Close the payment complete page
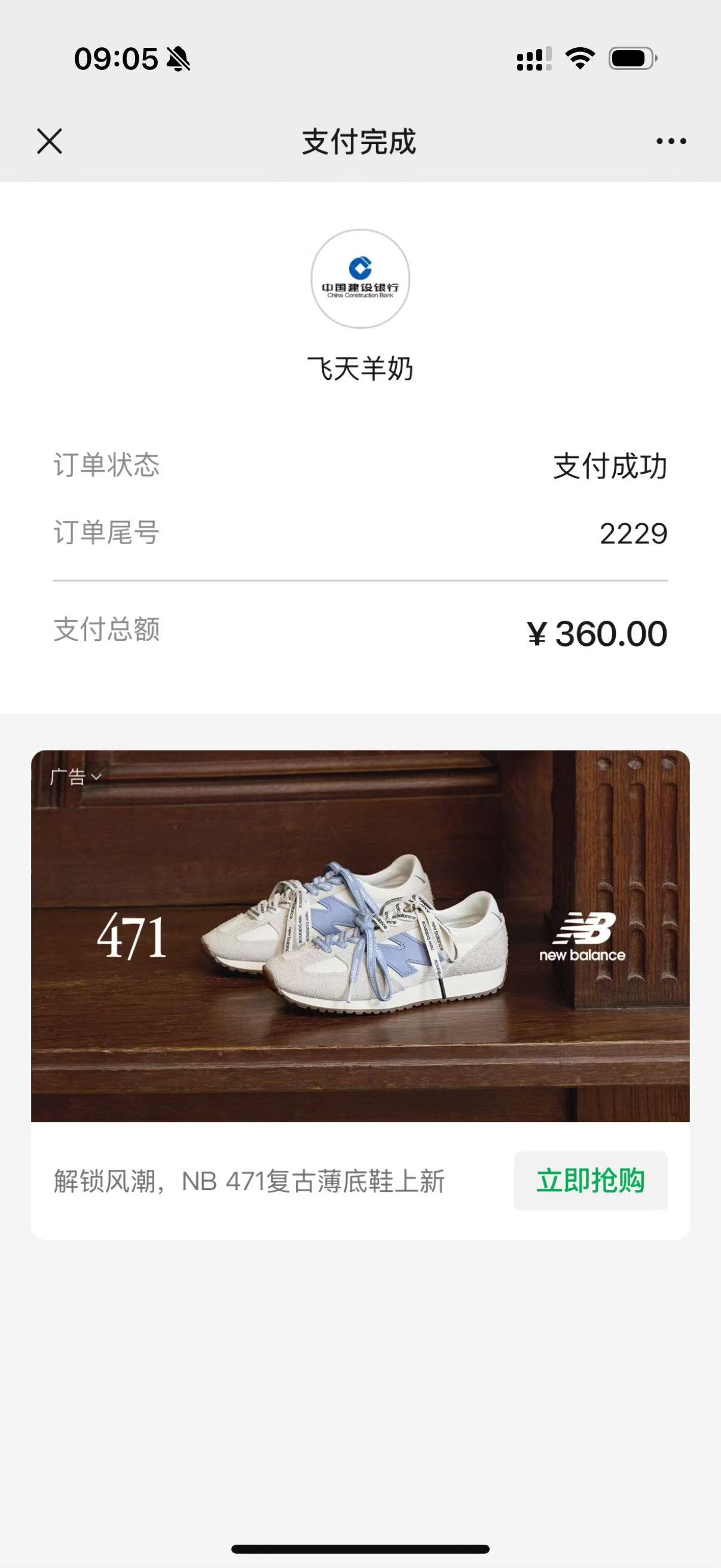The width and height of the screenshot is (721, 1568). point(49,141)
